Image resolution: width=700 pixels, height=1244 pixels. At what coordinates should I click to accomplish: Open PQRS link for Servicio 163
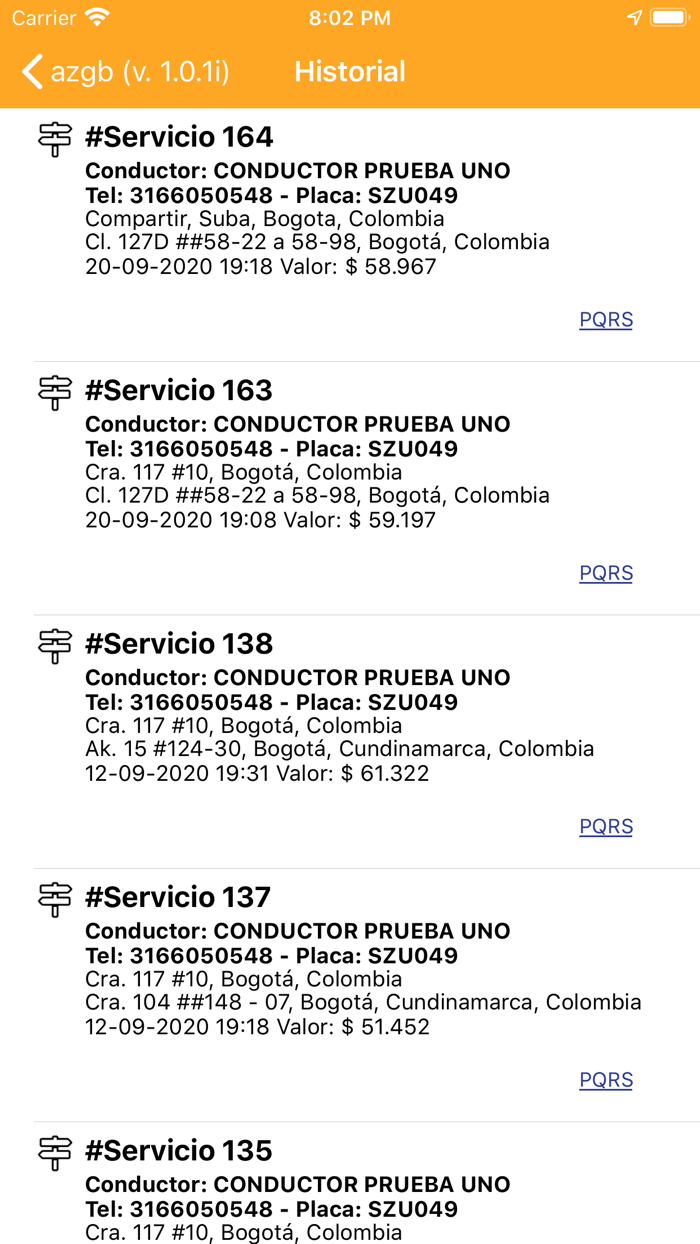tap(606, 573)
